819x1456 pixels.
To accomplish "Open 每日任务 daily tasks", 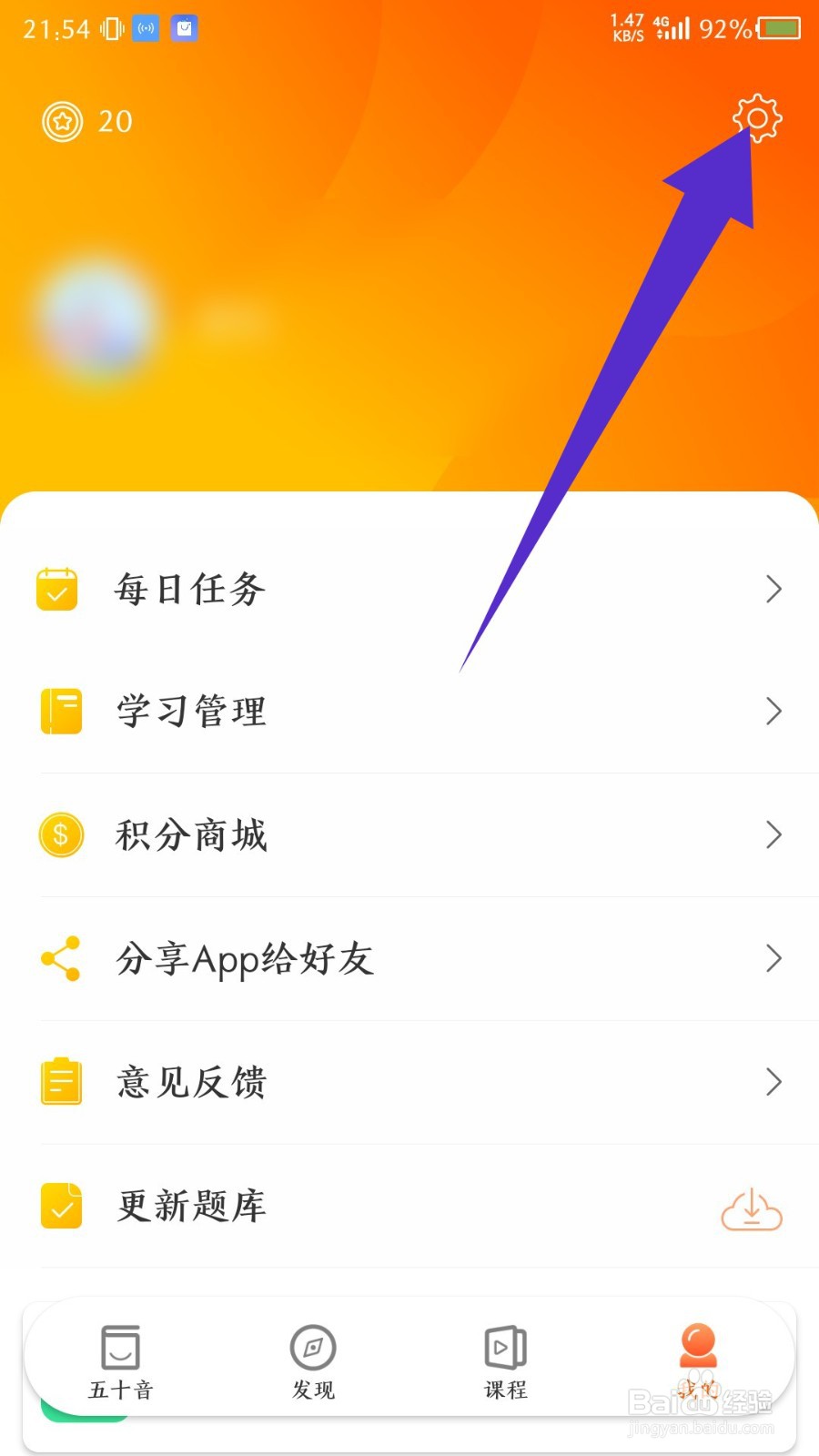I will (409, 590).
